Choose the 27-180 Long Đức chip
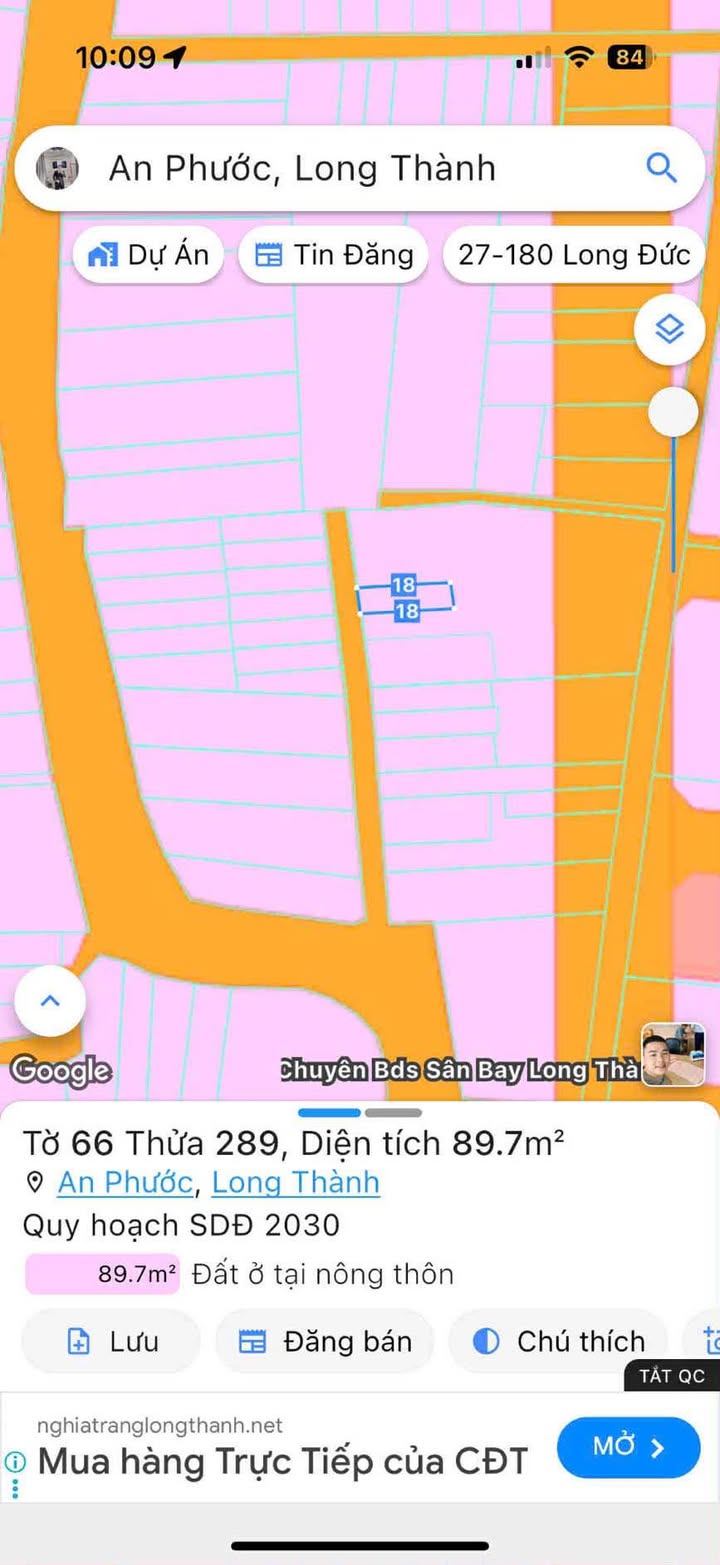The width and height of the screenshot is (720, 1565). [574, 255]
